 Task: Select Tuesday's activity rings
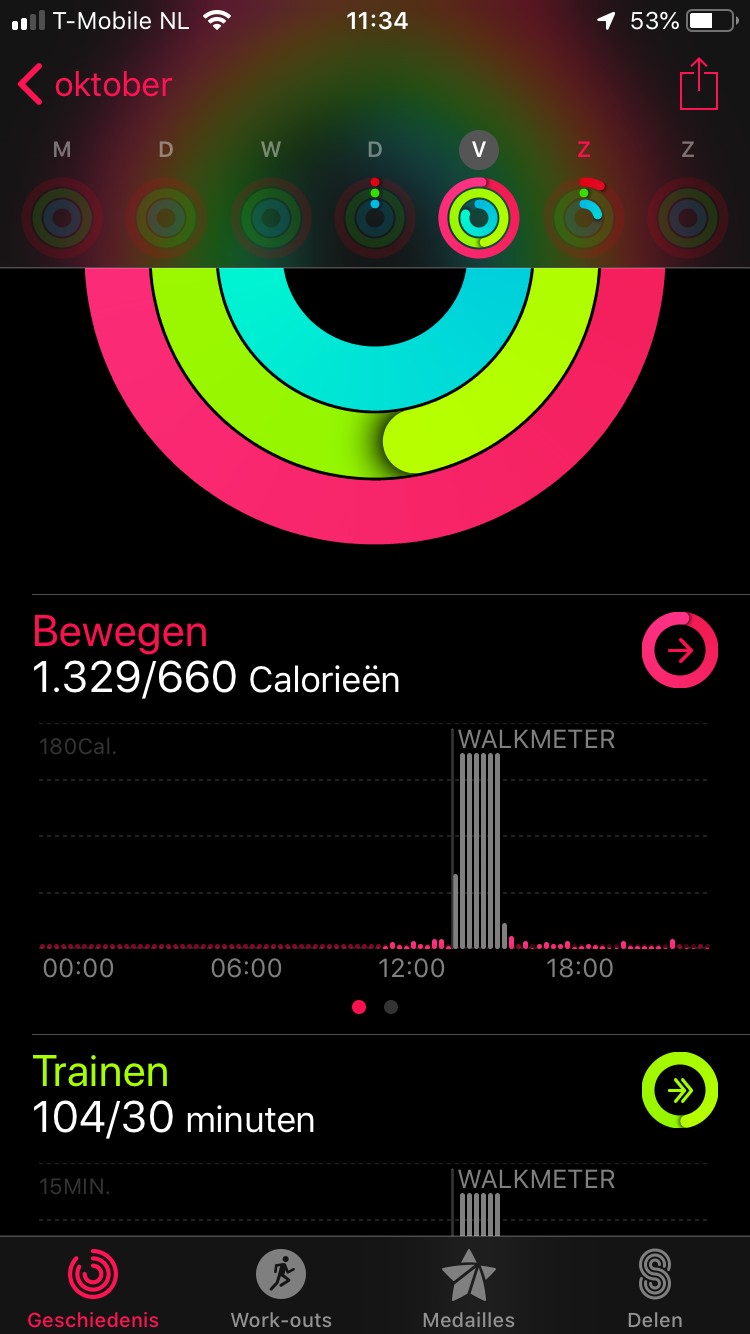pyautogui.click(x=166, y=217)
